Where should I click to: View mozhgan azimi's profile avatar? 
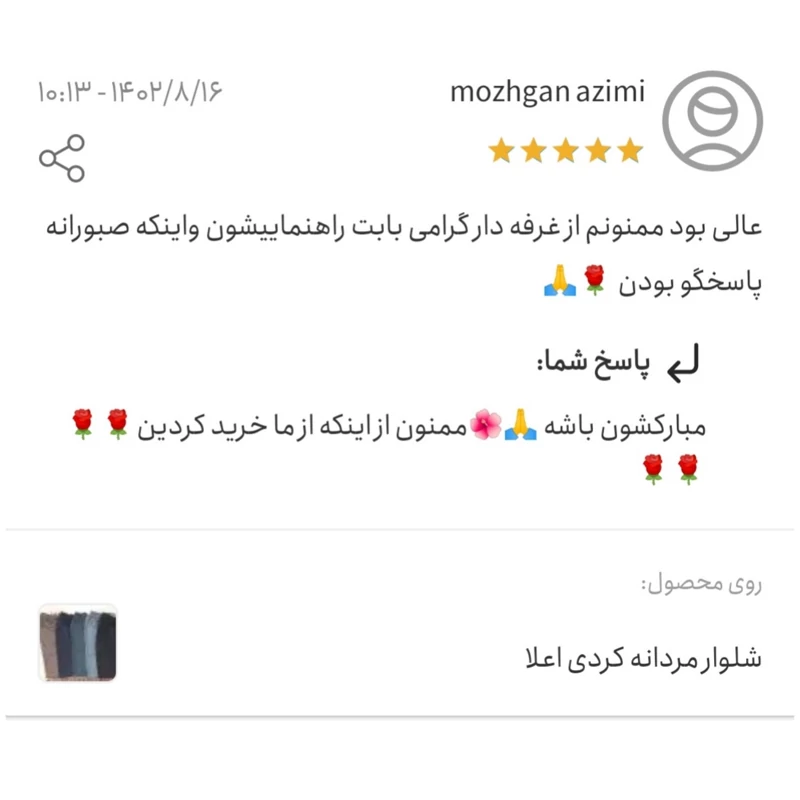click(x=712, y=120)
